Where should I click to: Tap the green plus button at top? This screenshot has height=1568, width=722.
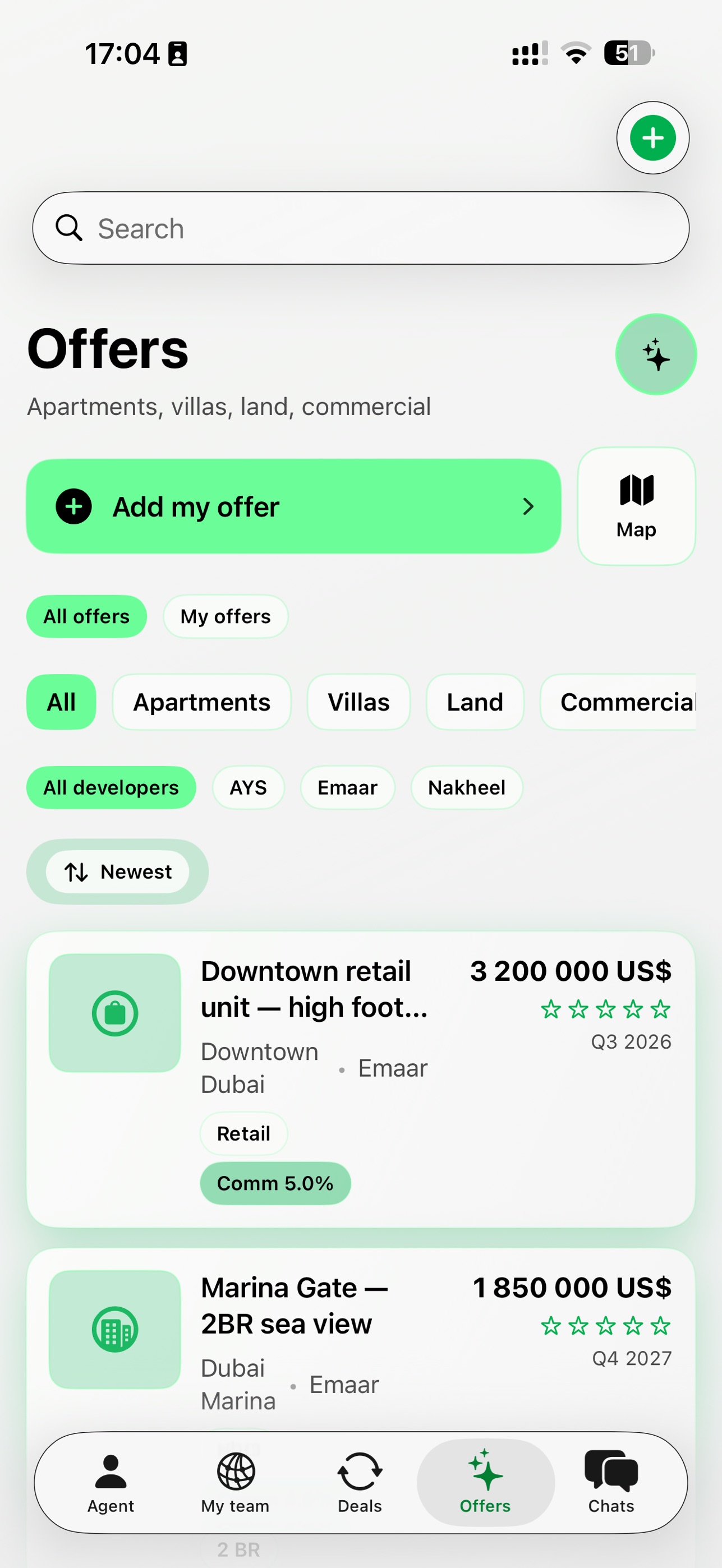click(652, 137)
